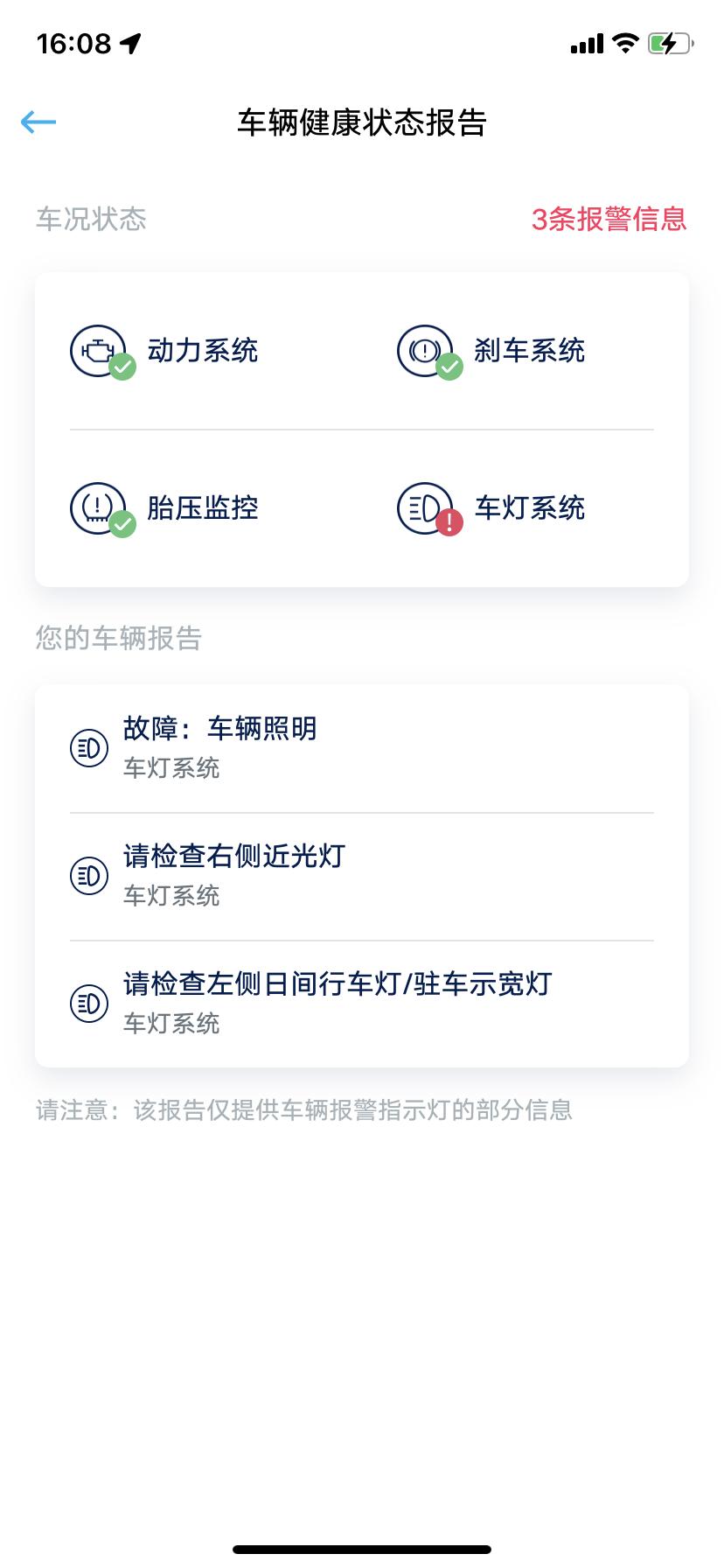The image size is (724, 1568).
Task: Go back using the blue arrow
Action: [38, 122]
